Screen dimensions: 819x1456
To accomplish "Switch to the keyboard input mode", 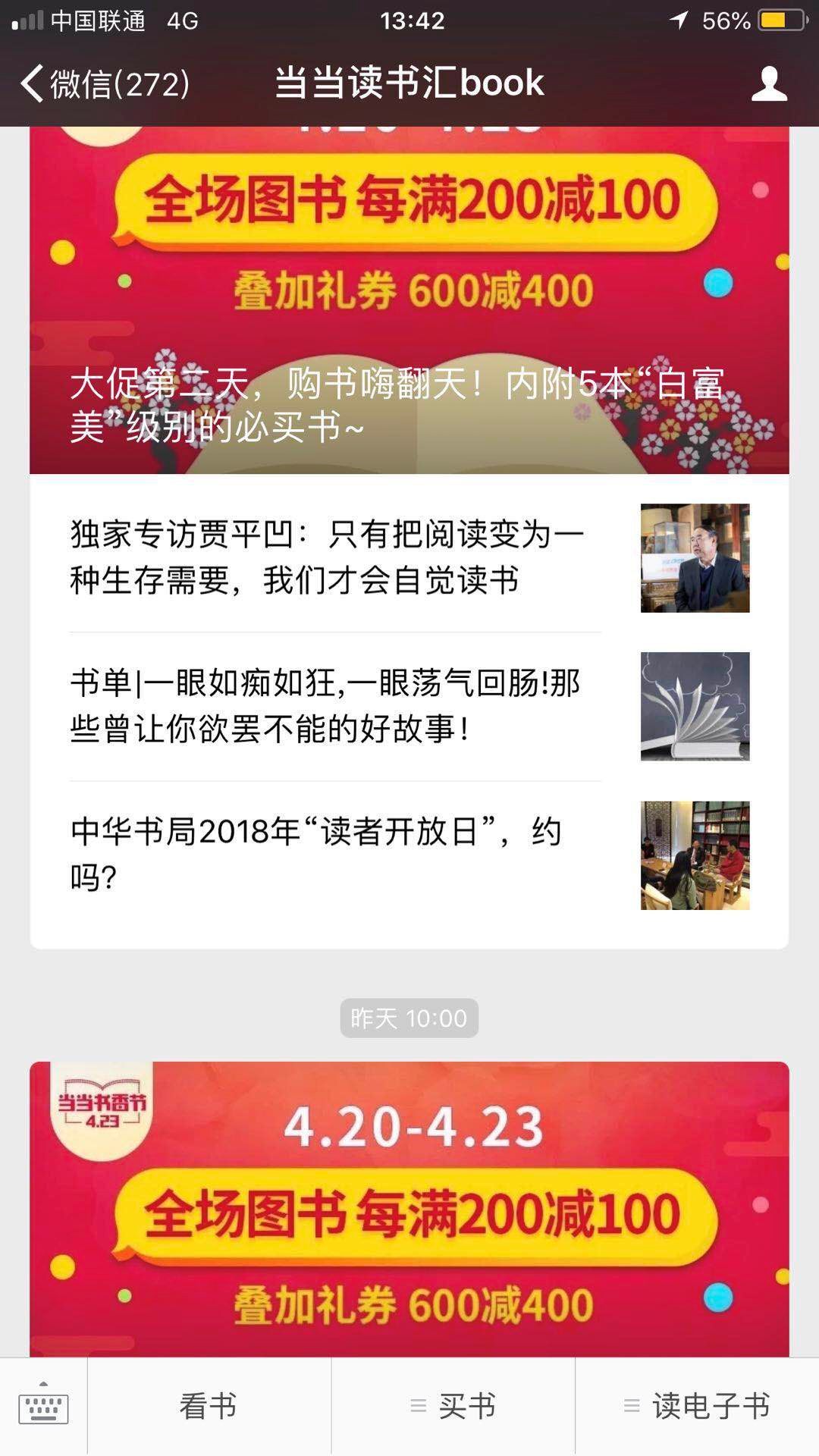I will pyautogui.click(x=43, y=1407).
